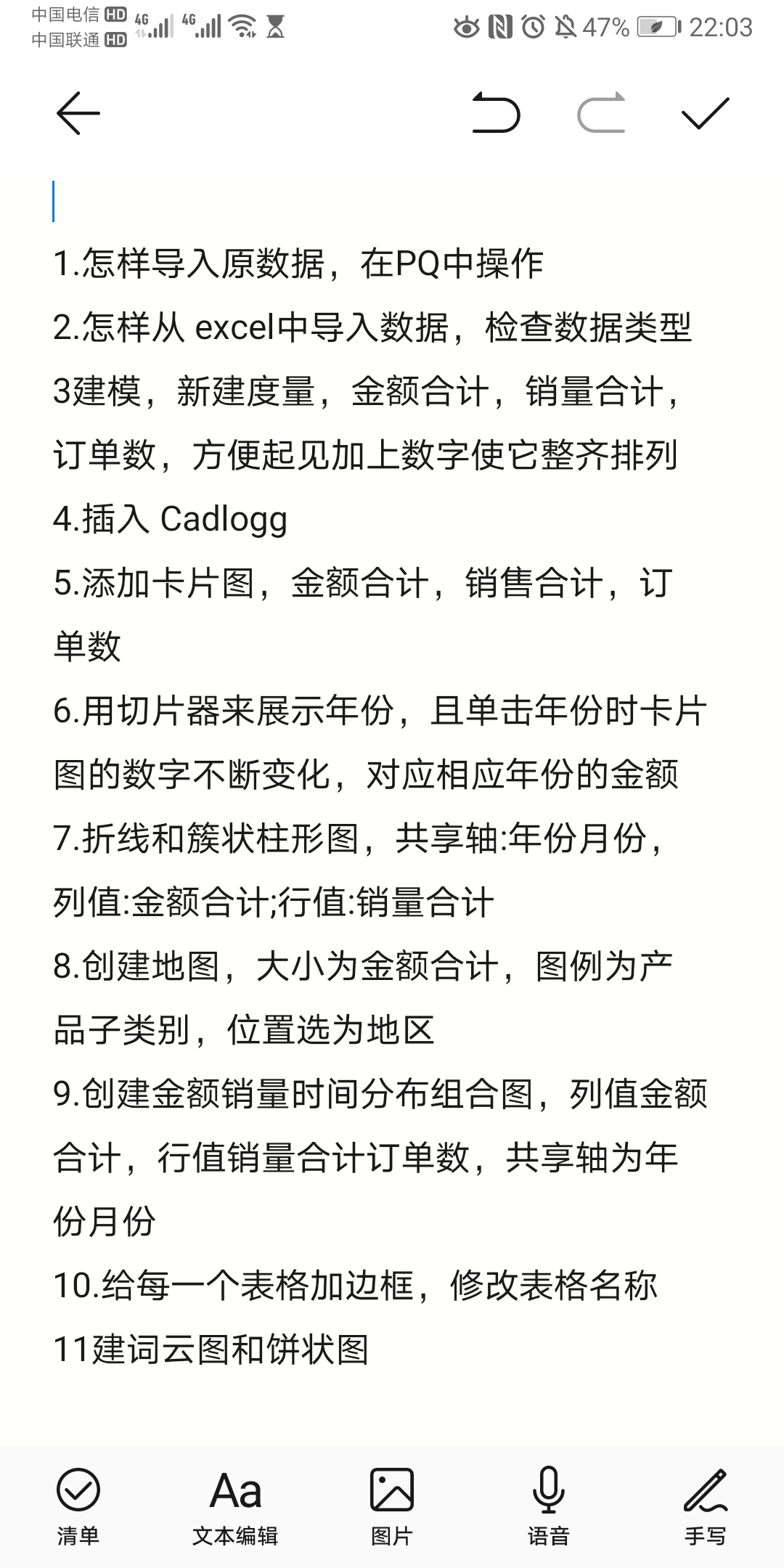Viewport: 784px width, 1568px height.
Task: Tap the redo arrow icon
Action: point(601,114)
